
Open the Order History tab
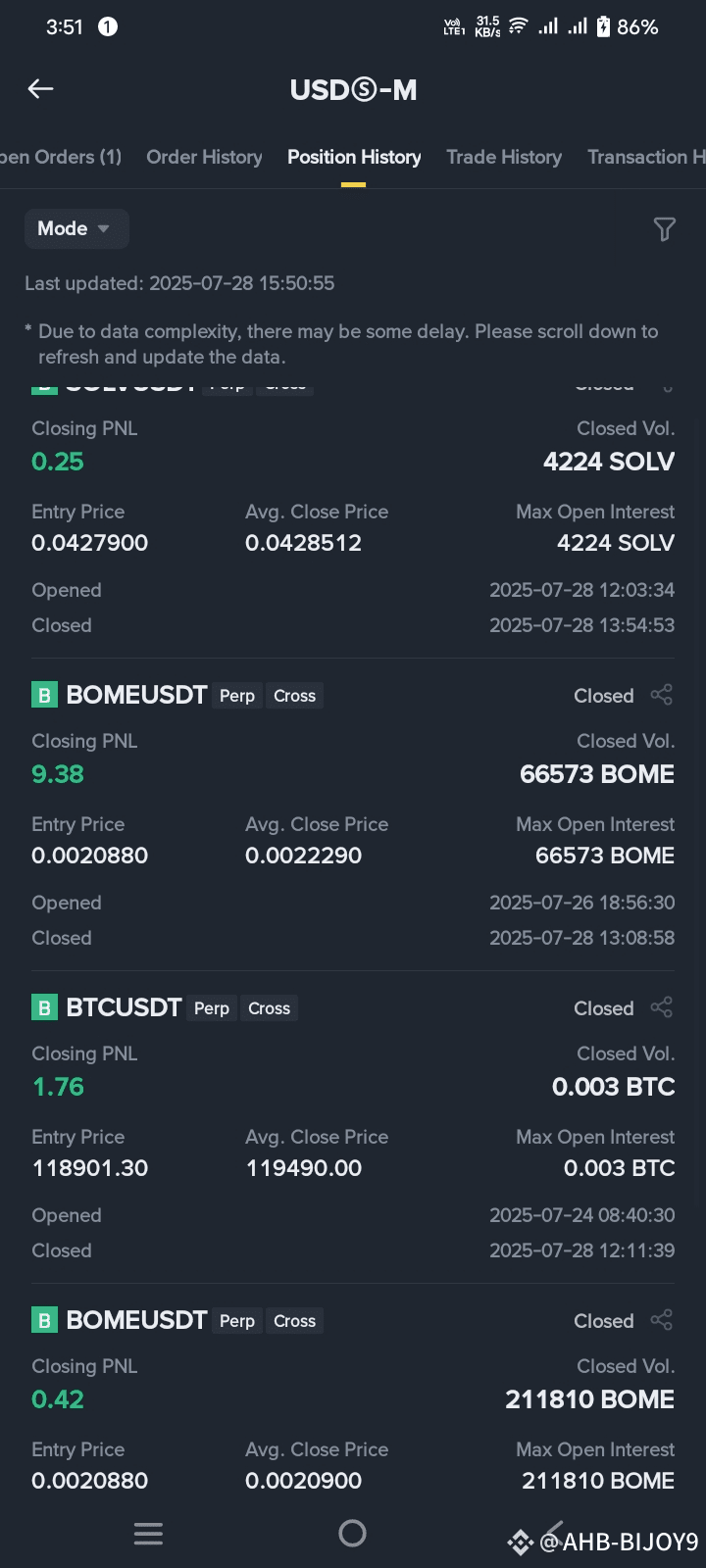[204, 157]
